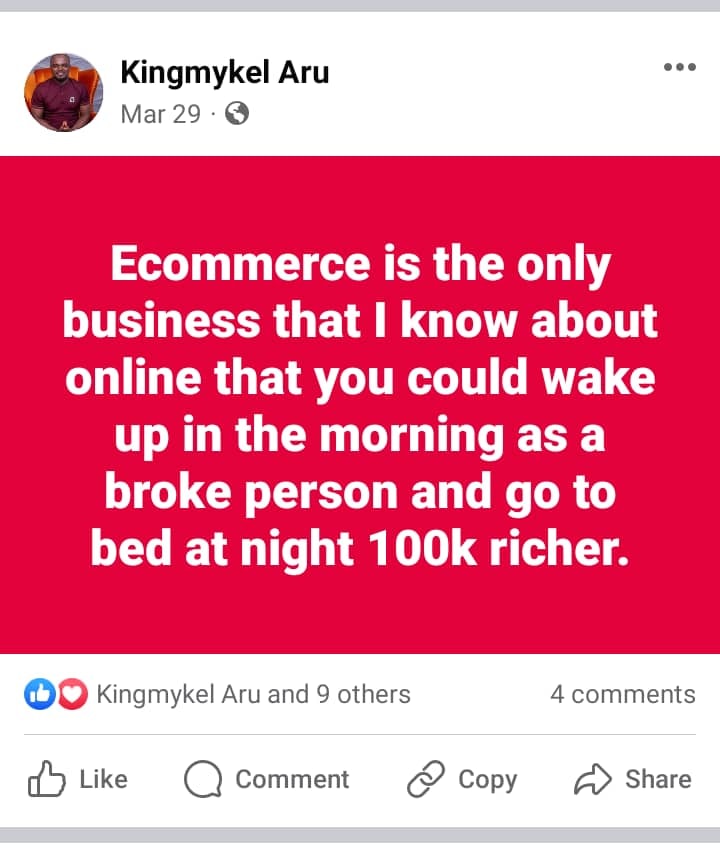This screenshot has height=858, width=720.
Task: Like this post
Action: coord(78,779)
